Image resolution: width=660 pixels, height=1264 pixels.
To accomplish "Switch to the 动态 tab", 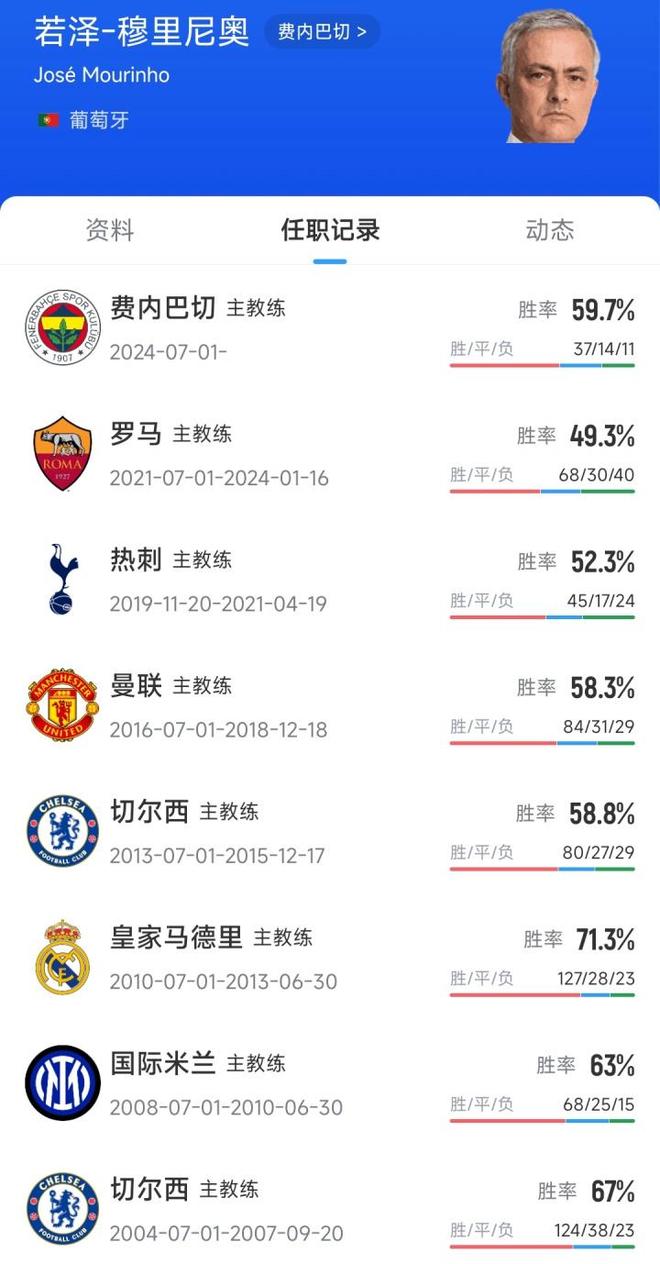I will 549,230.
